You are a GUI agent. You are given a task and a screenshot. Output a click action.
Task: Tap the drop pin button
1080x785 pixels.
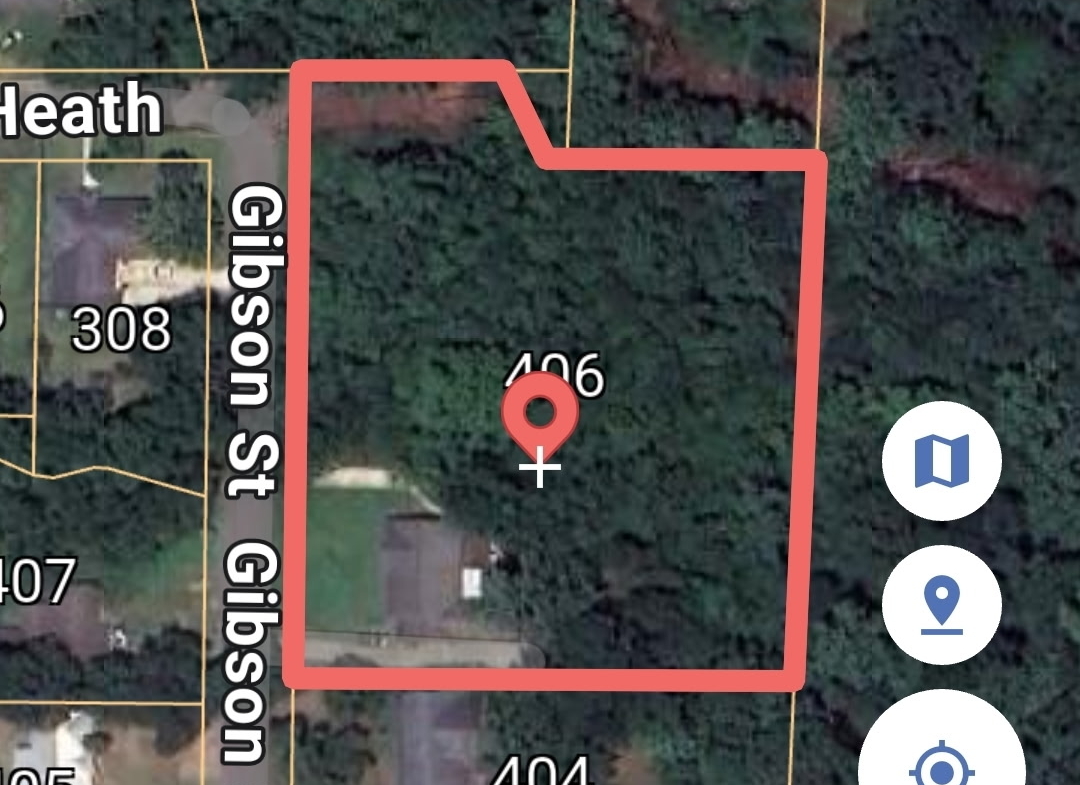[941, 605]
